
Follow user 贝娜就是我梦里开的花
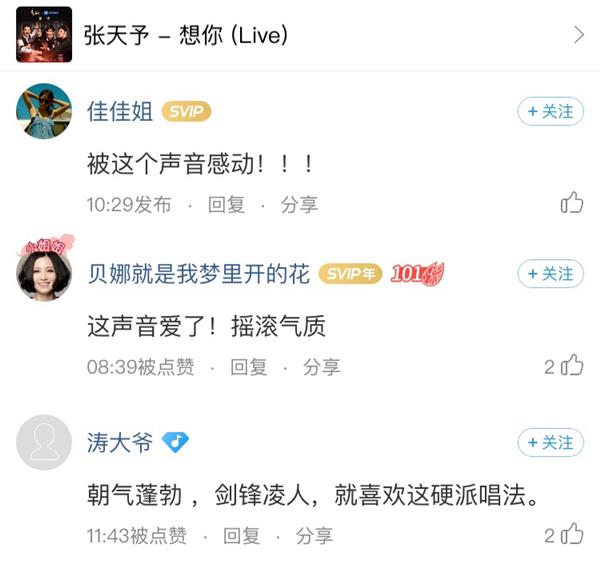click(x=550, y=274)
